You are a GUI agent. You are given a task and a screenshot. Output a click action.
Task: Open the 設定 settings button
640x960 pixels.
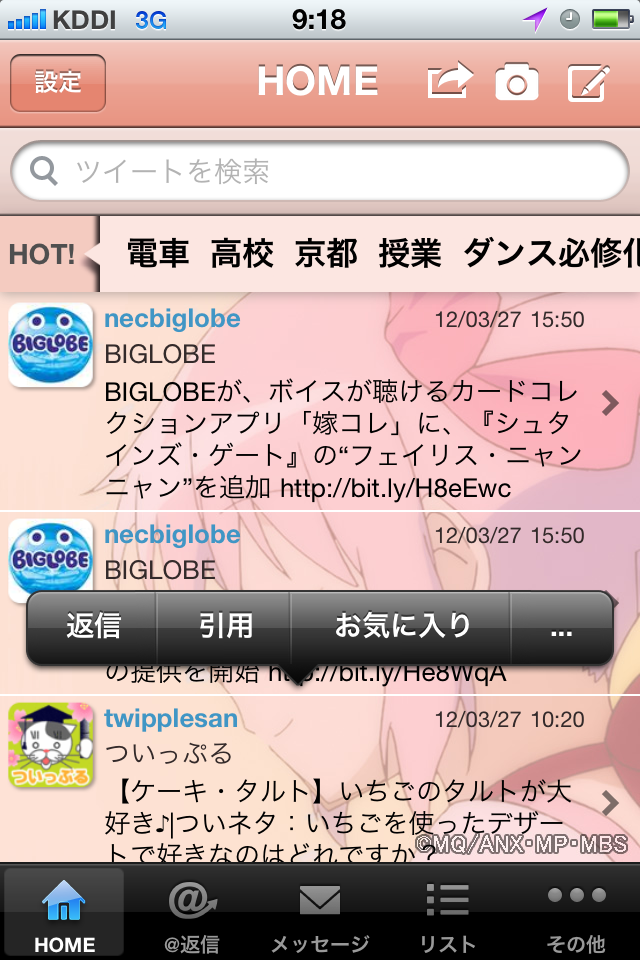58,82
